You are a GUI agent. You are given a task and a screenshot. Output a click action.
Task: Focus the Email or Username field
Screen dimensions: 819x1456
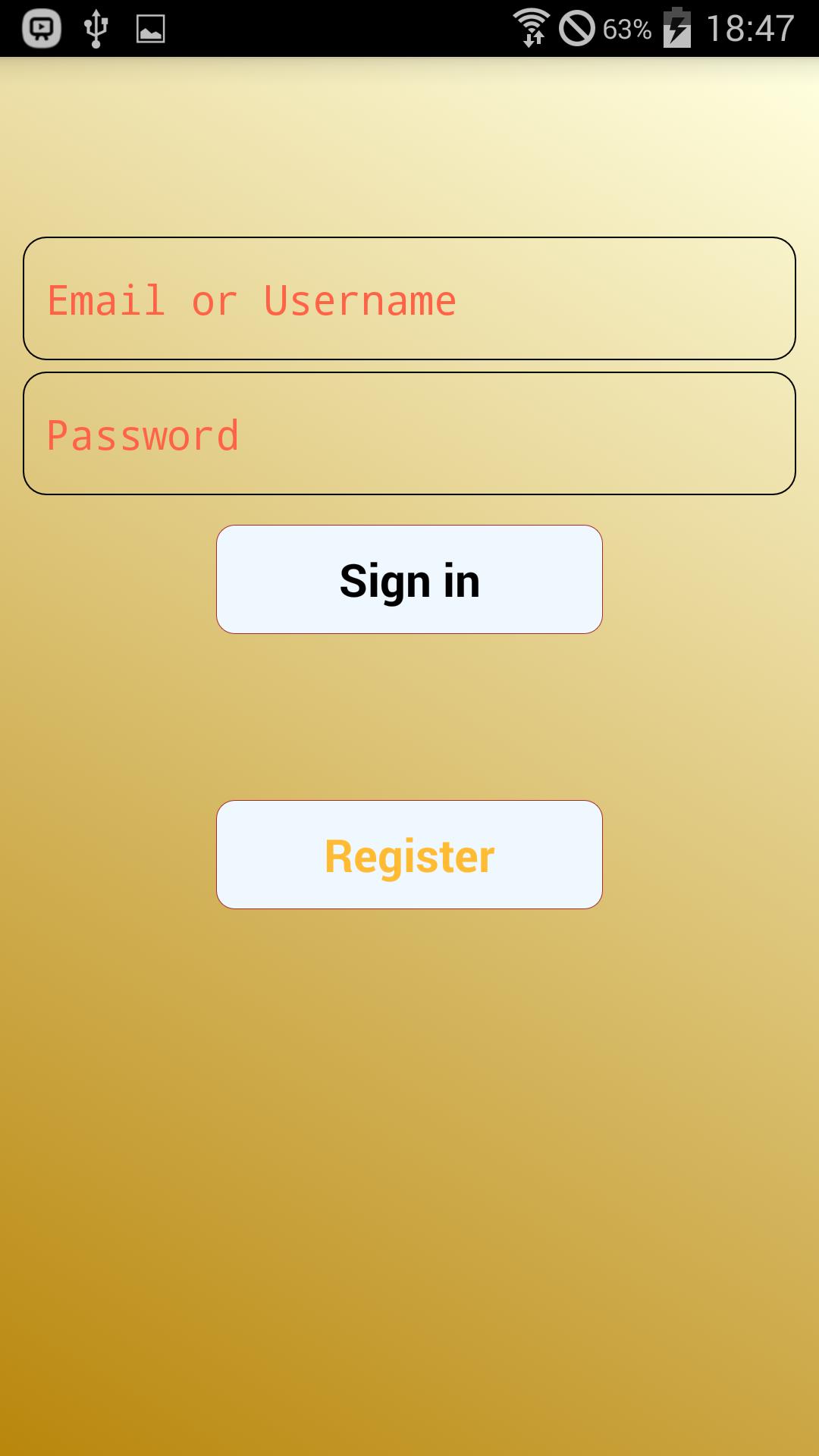click(x=409, y=299)
